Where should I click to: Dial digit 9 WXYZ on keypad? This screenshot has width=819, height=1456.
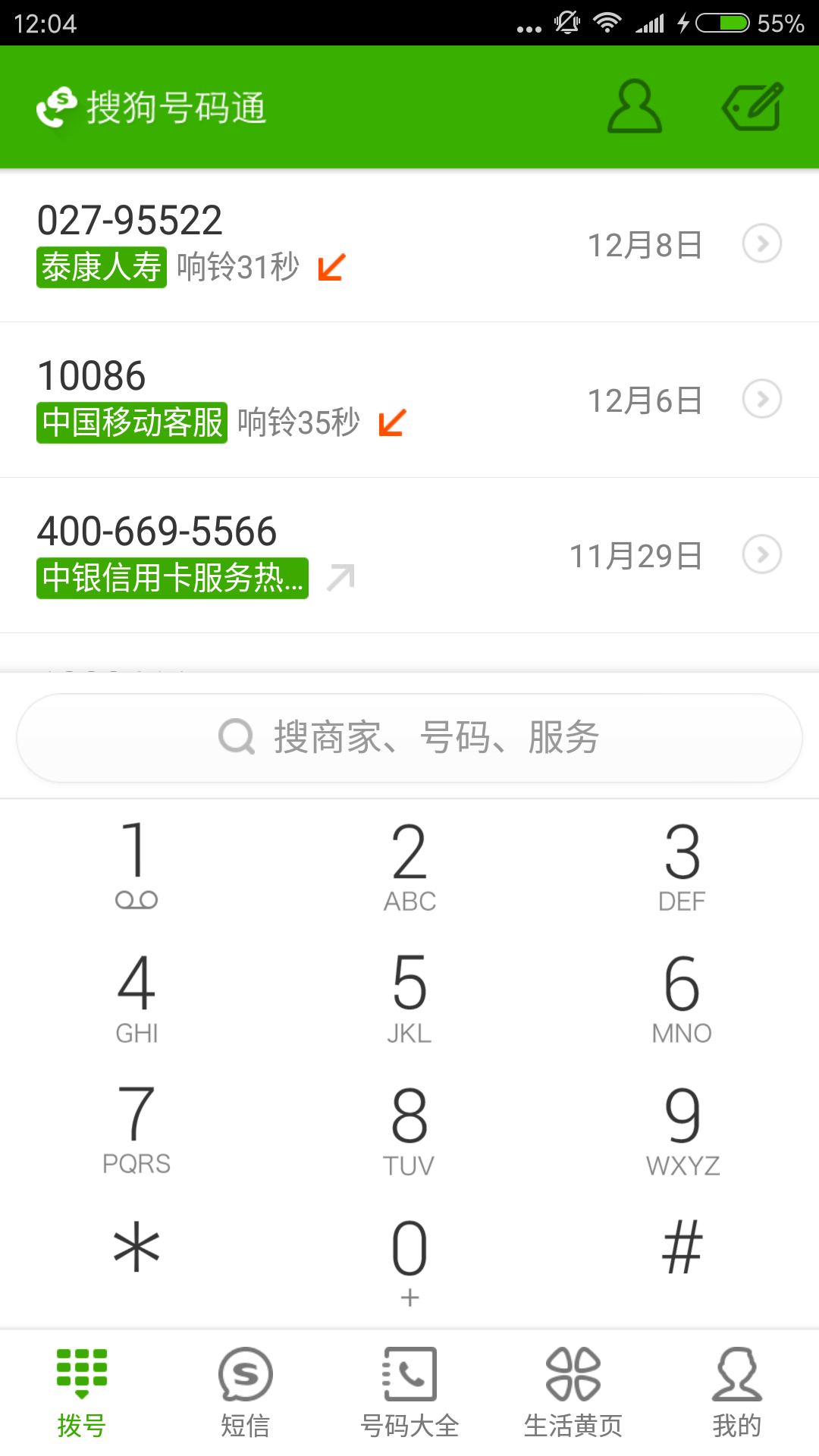(682, 1128)
